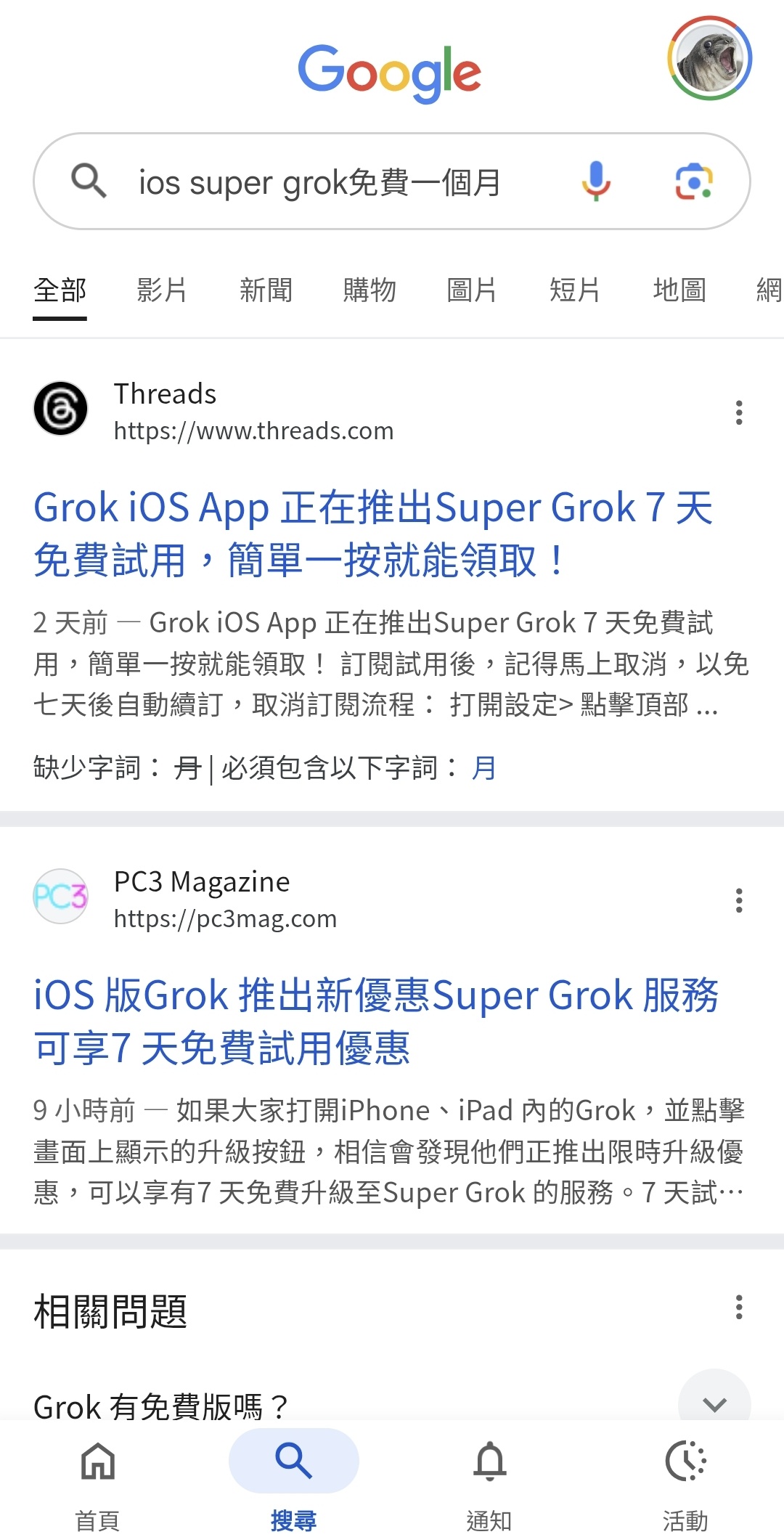Switch to the 圖片 tab
Viewport: 784px width, 1537px height.
click(x=472, y=290)
